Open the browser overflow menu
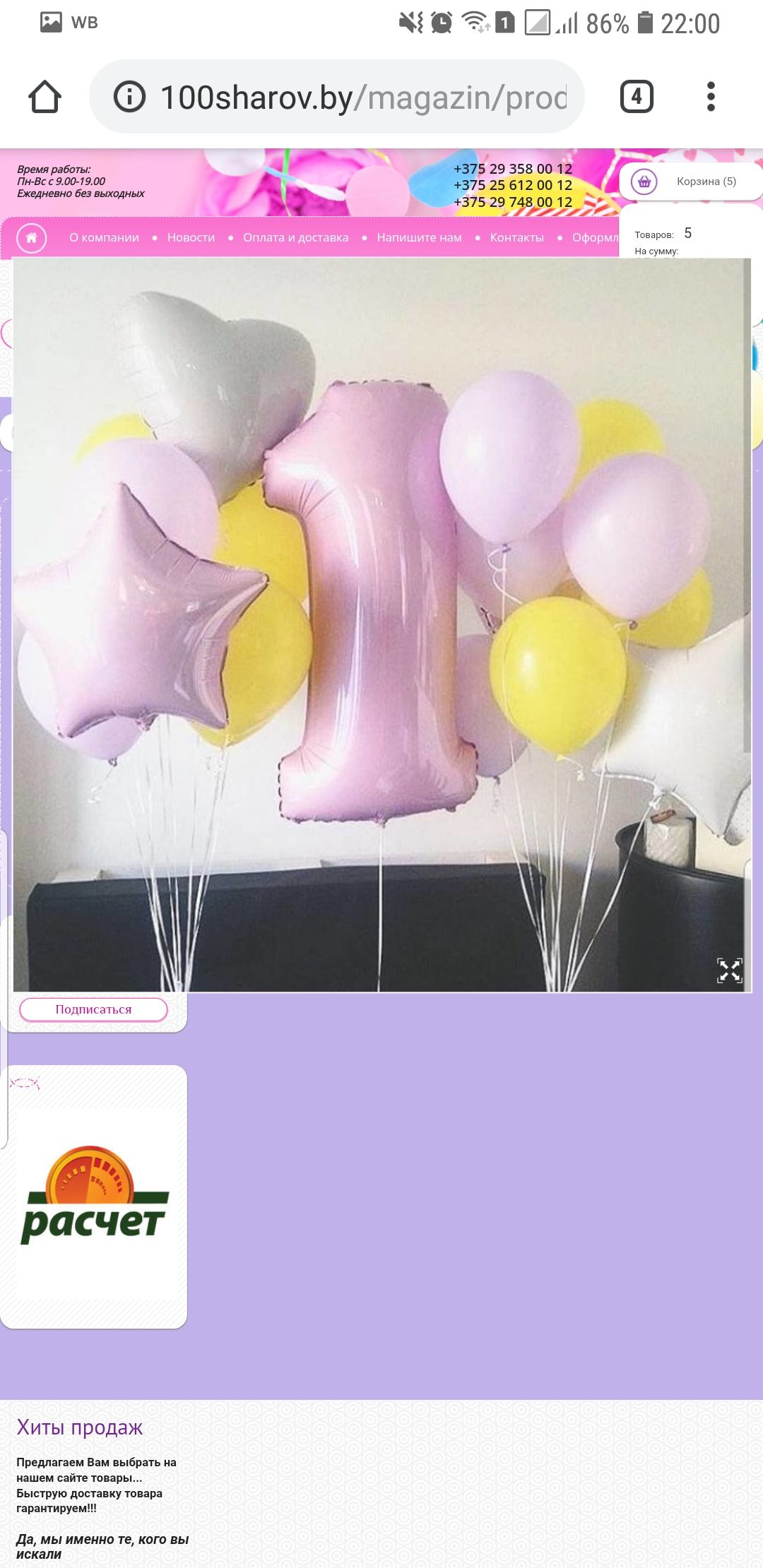Viewport: 763px width, 1568px height. (x=711, y=97)
